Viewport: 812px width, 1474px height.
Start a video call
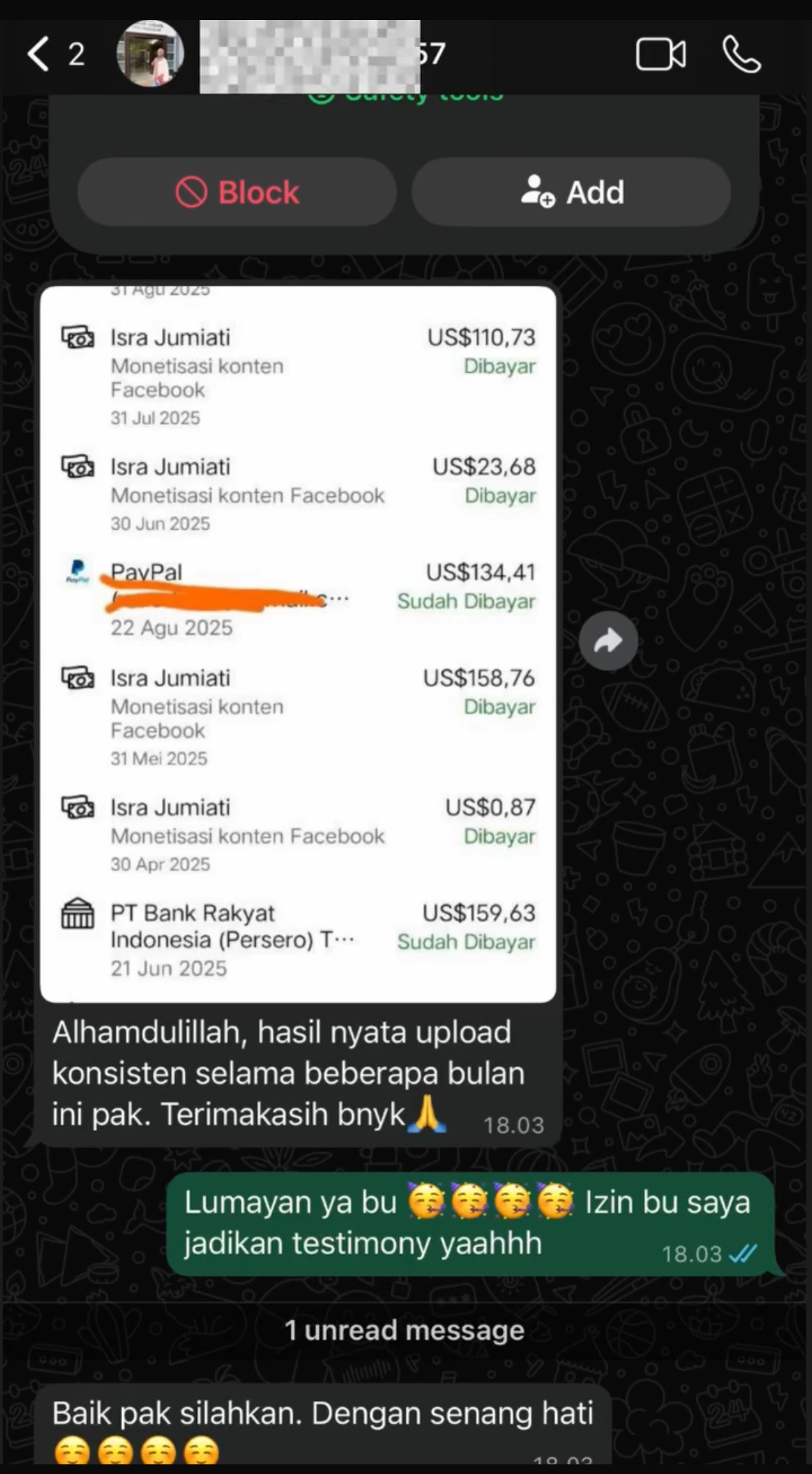click(x=660, y=54)
